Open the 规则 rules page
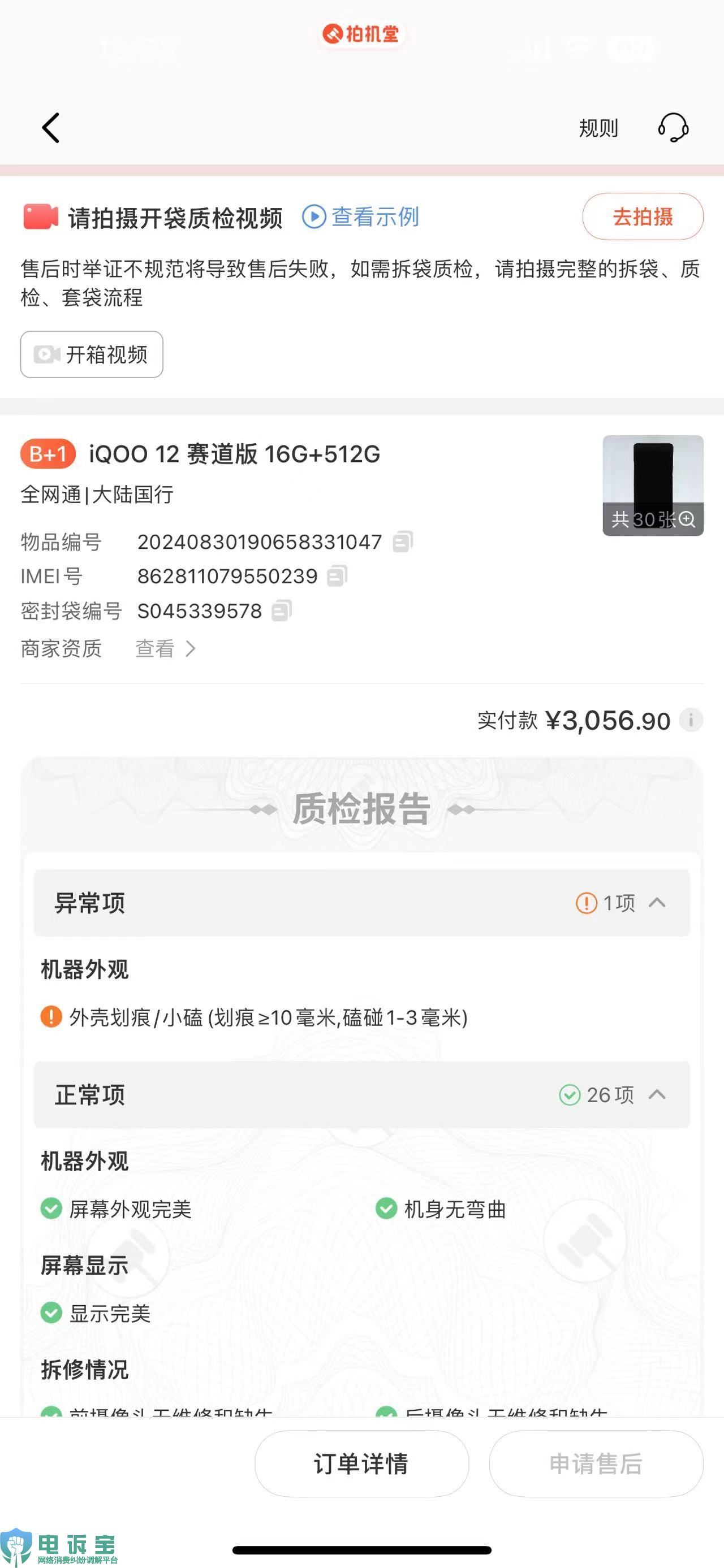This screenshot has width=724, height=1568. (598, 128)
